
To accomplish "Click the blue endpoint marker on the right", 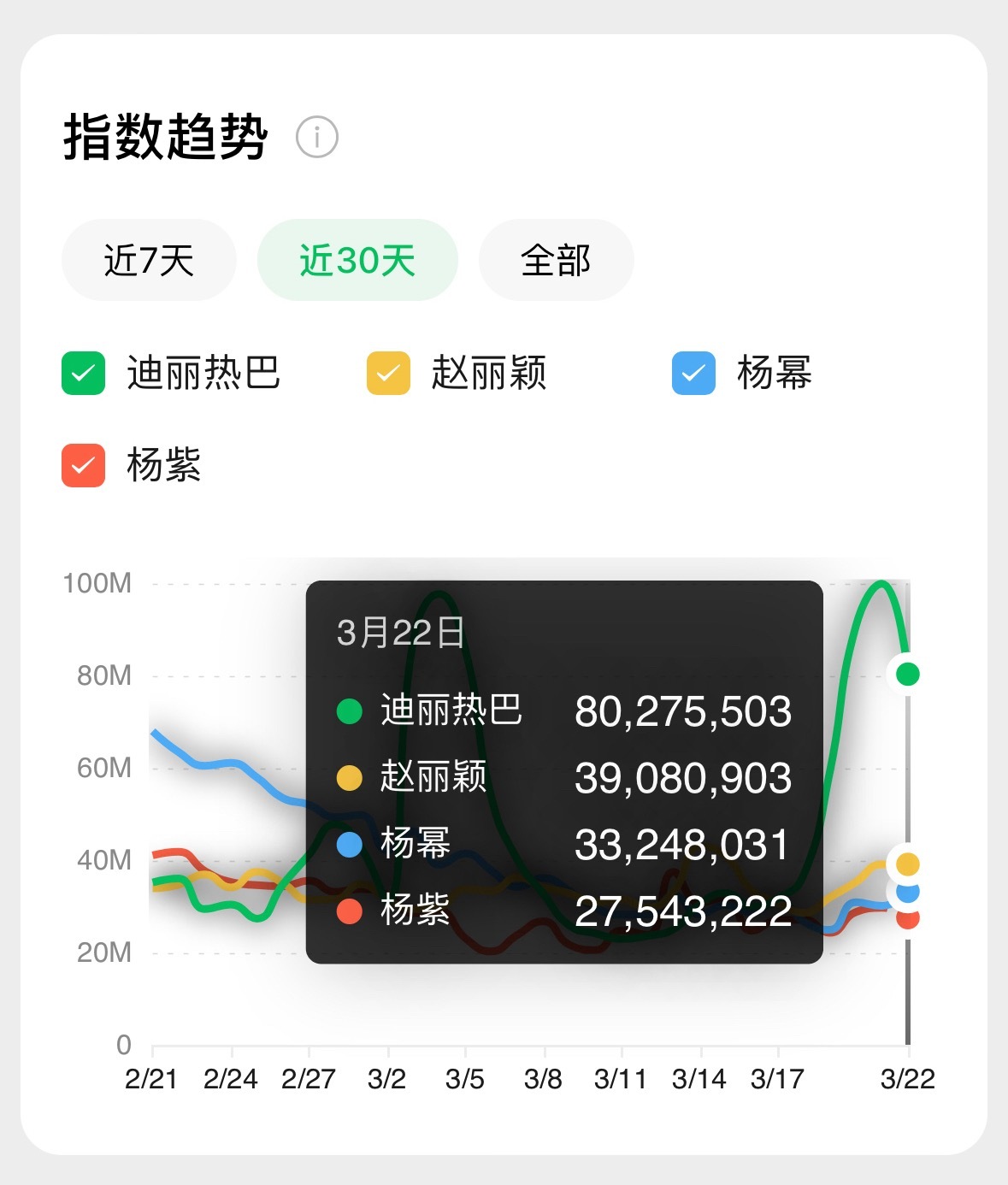I will point(907,892).
